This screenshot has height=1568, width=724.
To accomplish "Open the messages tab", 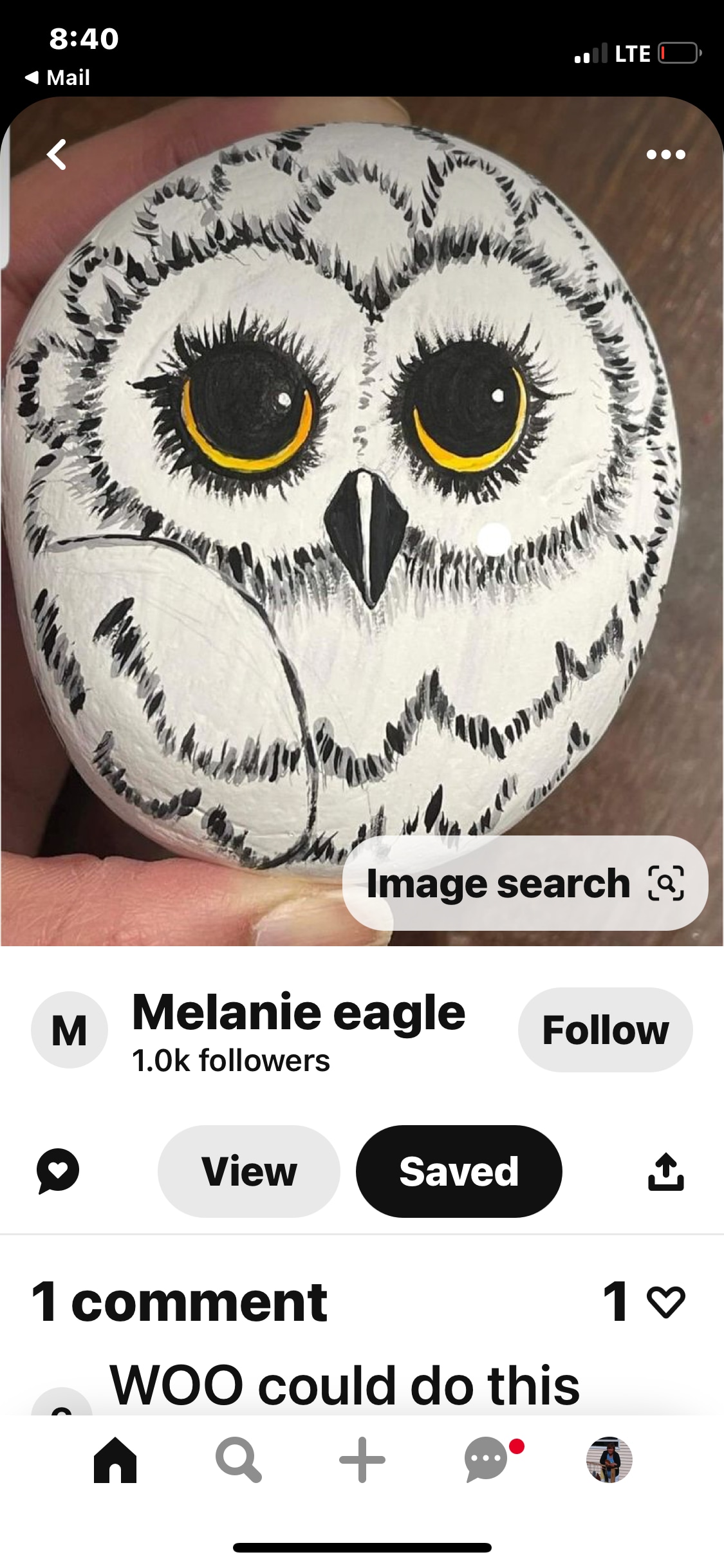I will (487, 1460).
